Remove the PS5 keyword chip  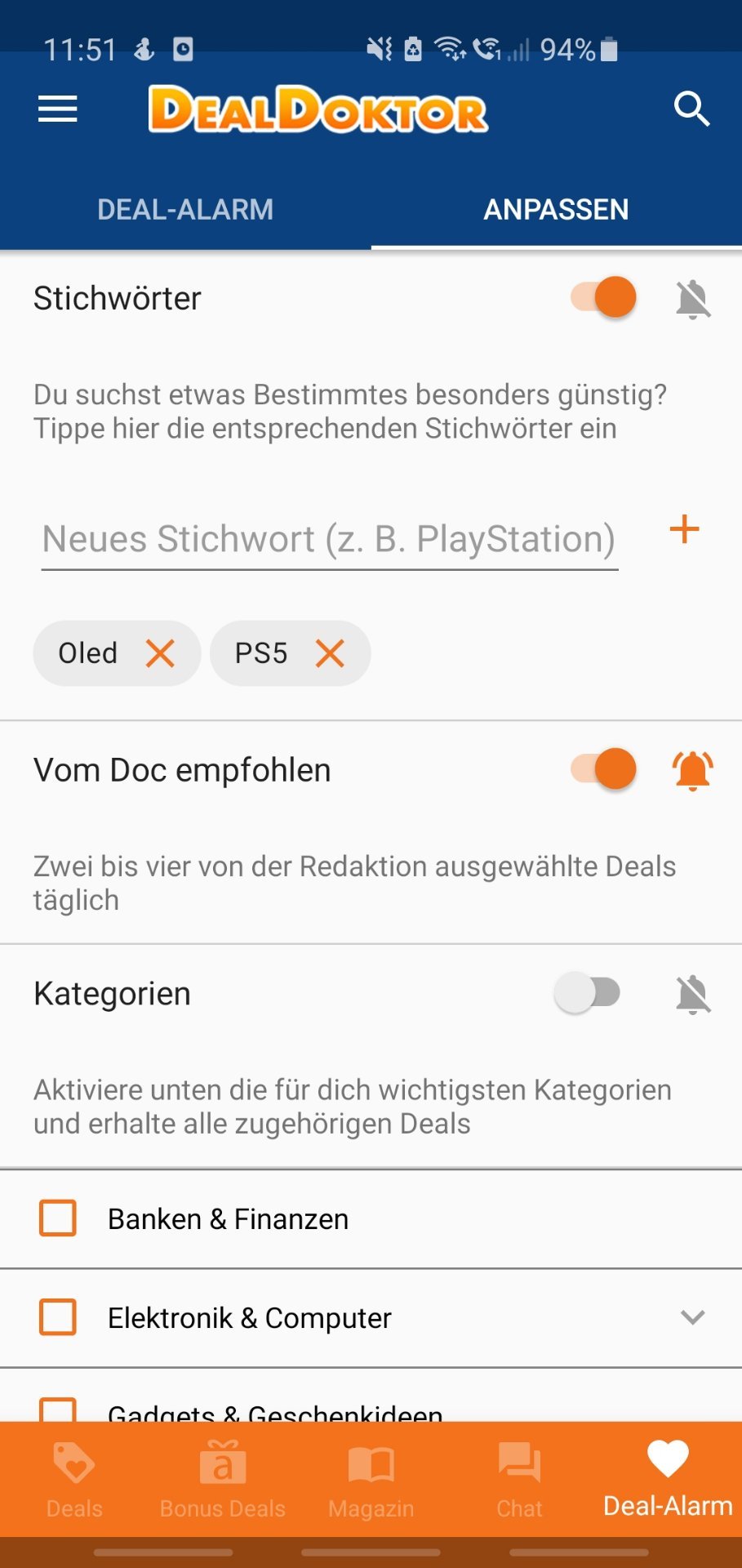(330, 653)
